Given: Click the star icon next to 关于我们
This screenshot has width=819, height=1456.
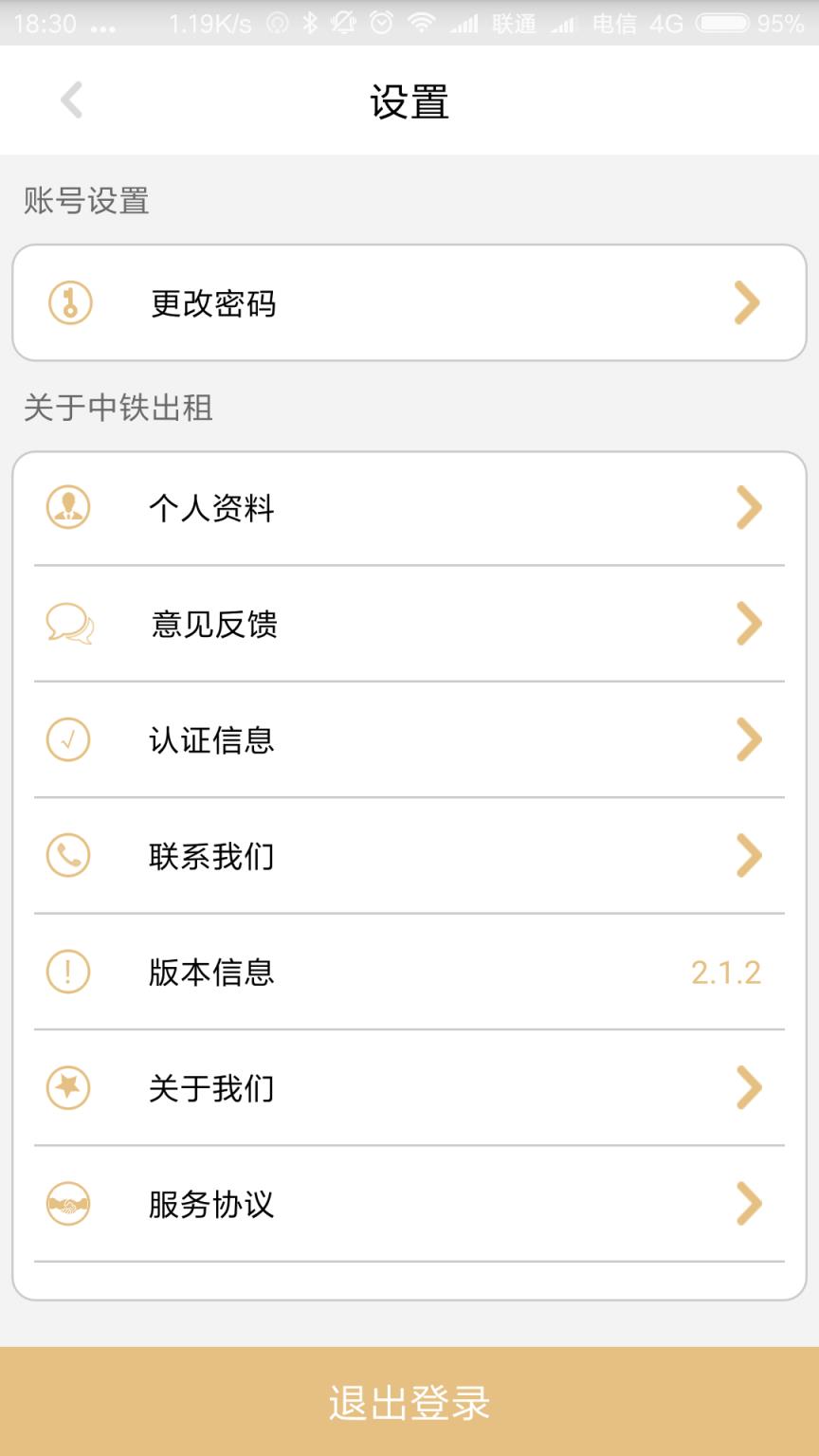Looking at the screenshot, I should click(x=67, y=1088).
